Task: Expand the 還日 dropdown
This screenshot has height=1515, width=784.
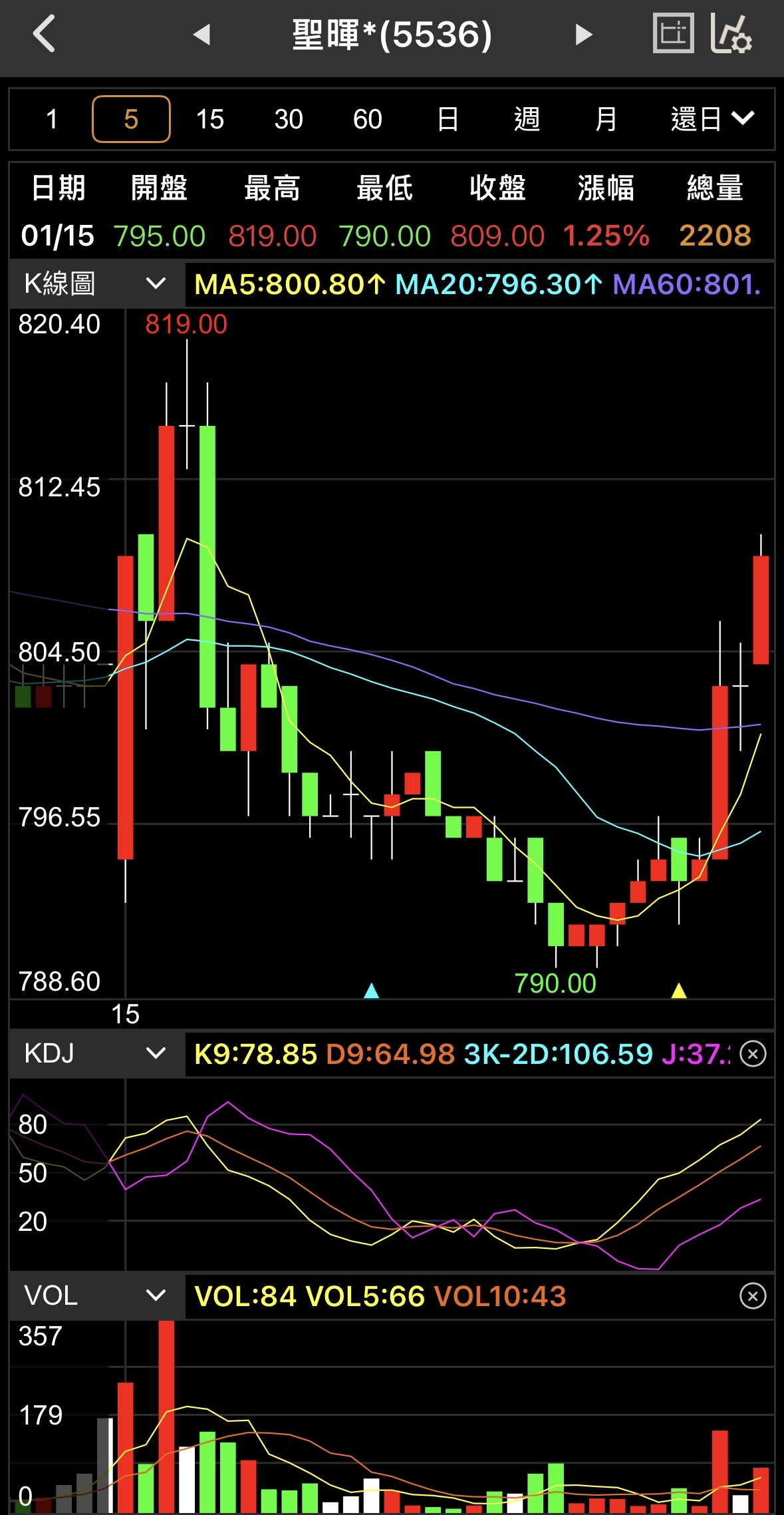Action: [712, 120]
